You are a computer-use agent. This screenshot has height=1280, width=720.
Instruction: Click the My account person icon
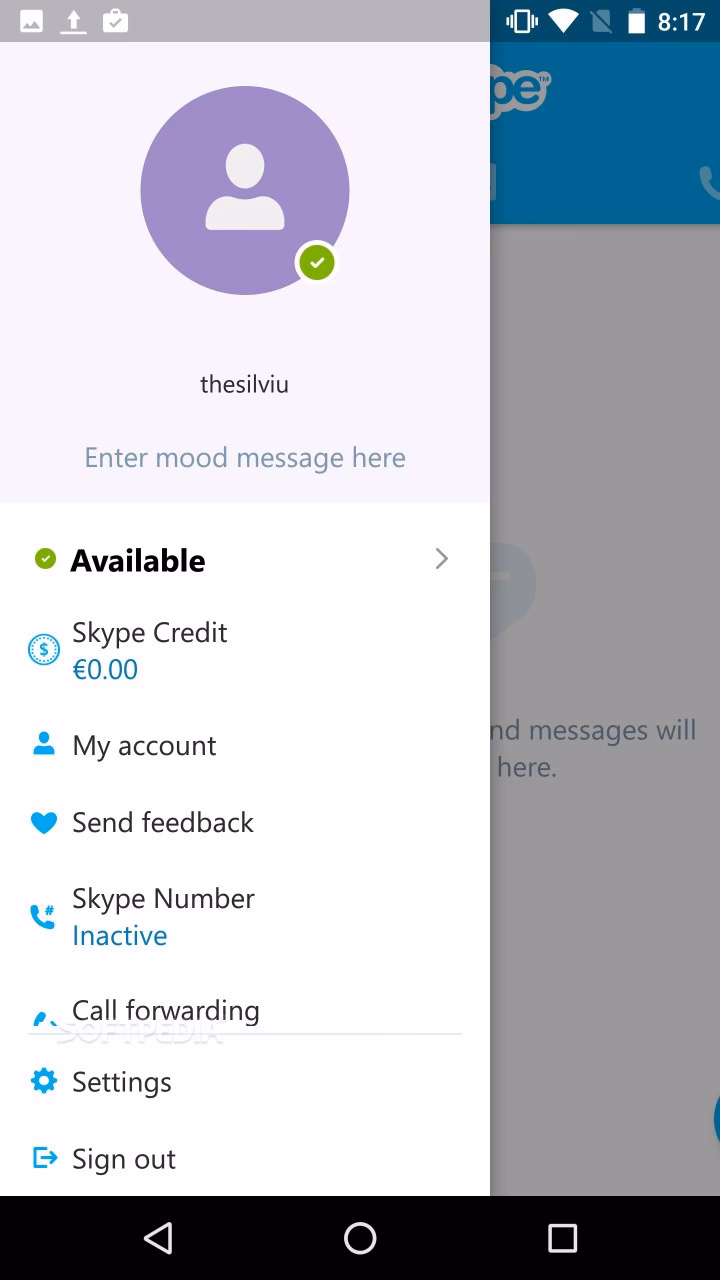(44, 744)
